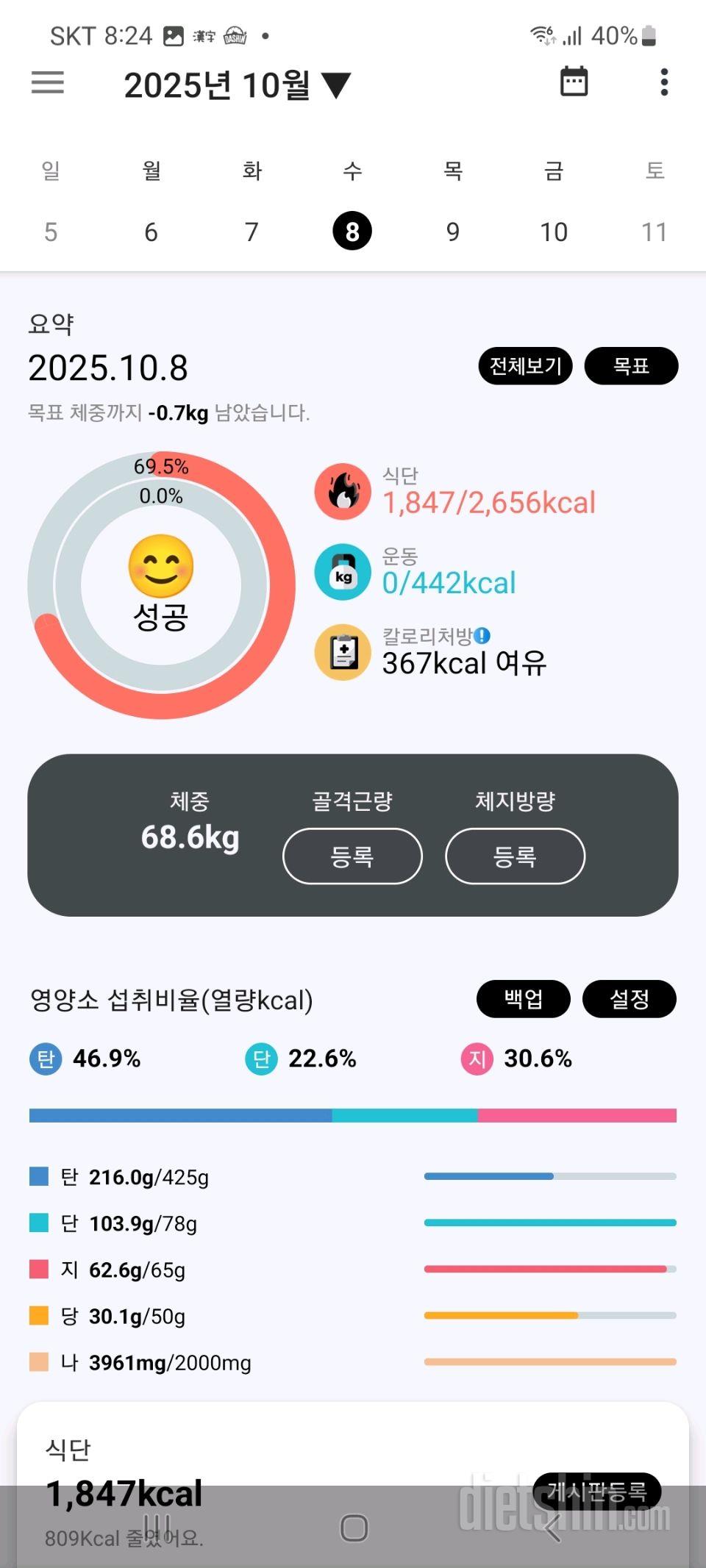This screenshot has width=706, height=1568.
Task: Select date 9 (목) in week strip
Action: click(453, 232)
